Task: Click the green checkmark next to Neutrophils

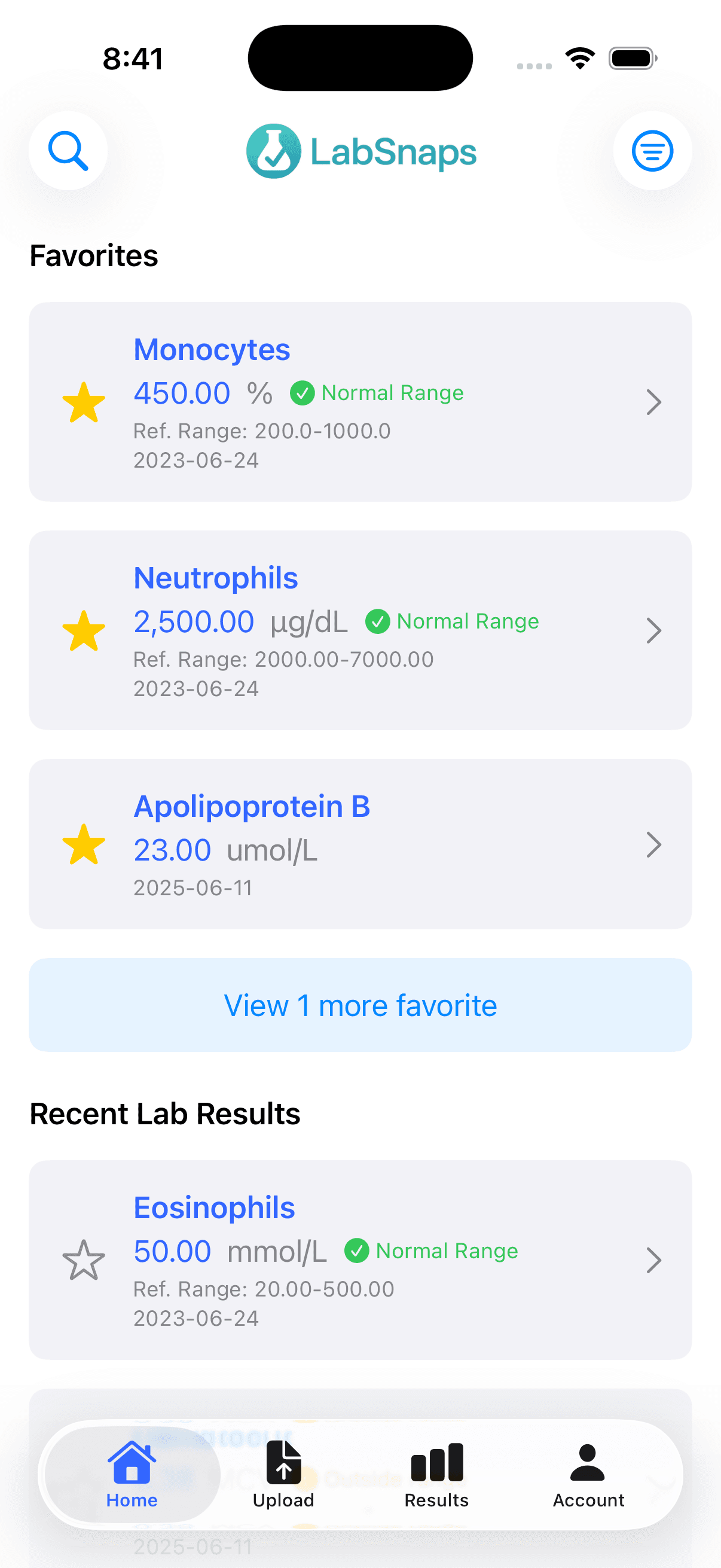Action: [378, 621]
